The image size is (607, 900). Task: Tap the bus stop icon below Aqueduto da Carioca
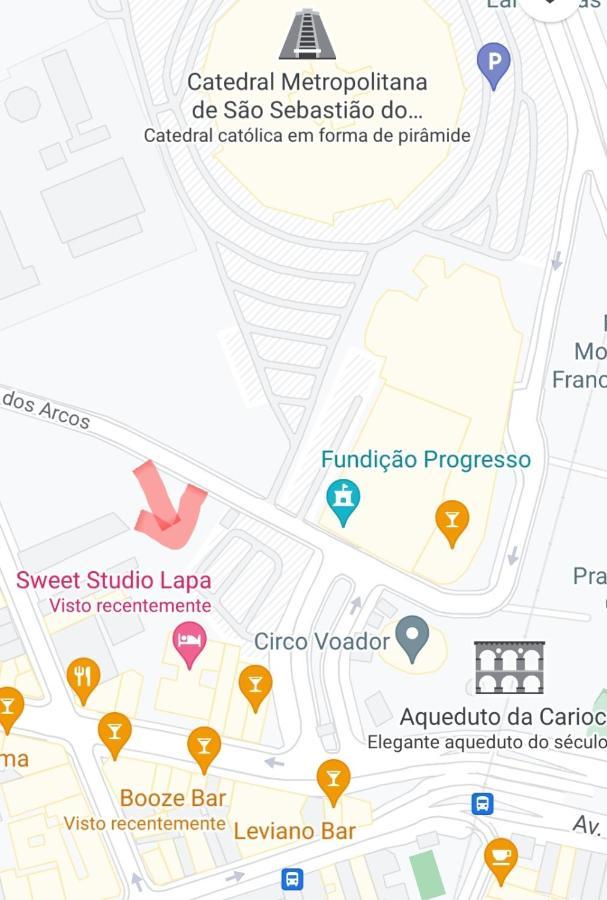[x=483, y=803]
